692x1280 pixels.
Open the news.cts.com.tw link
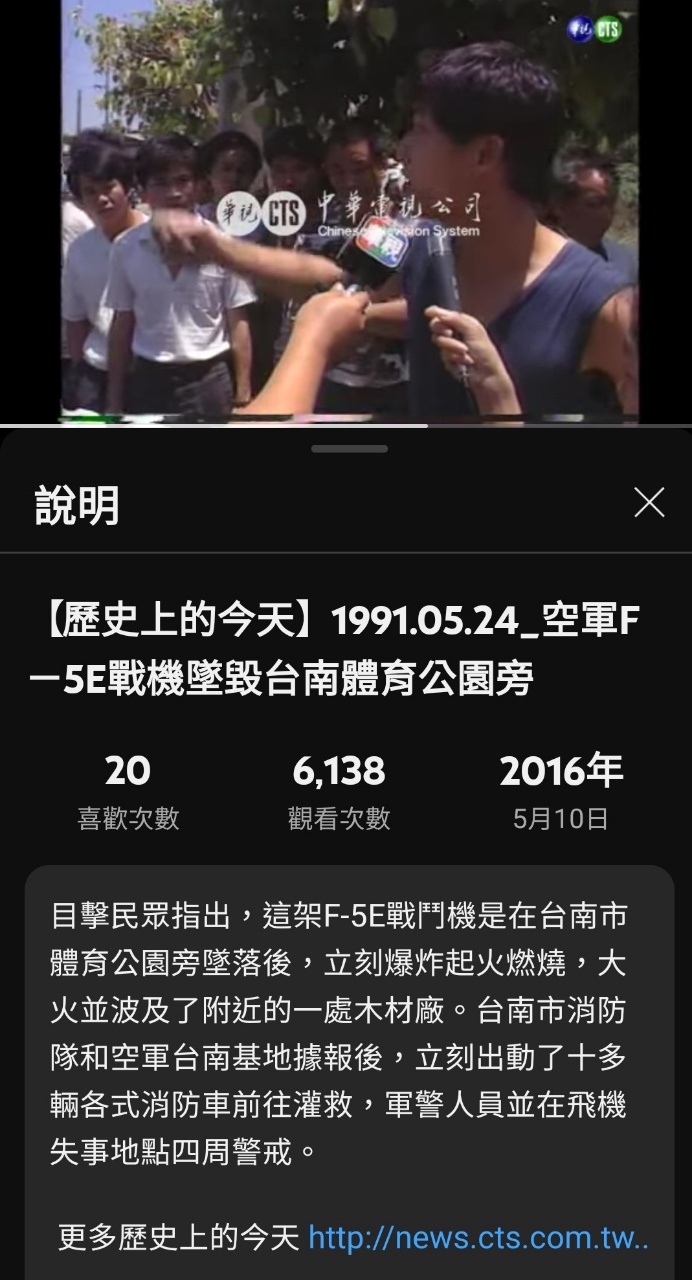478,1238
